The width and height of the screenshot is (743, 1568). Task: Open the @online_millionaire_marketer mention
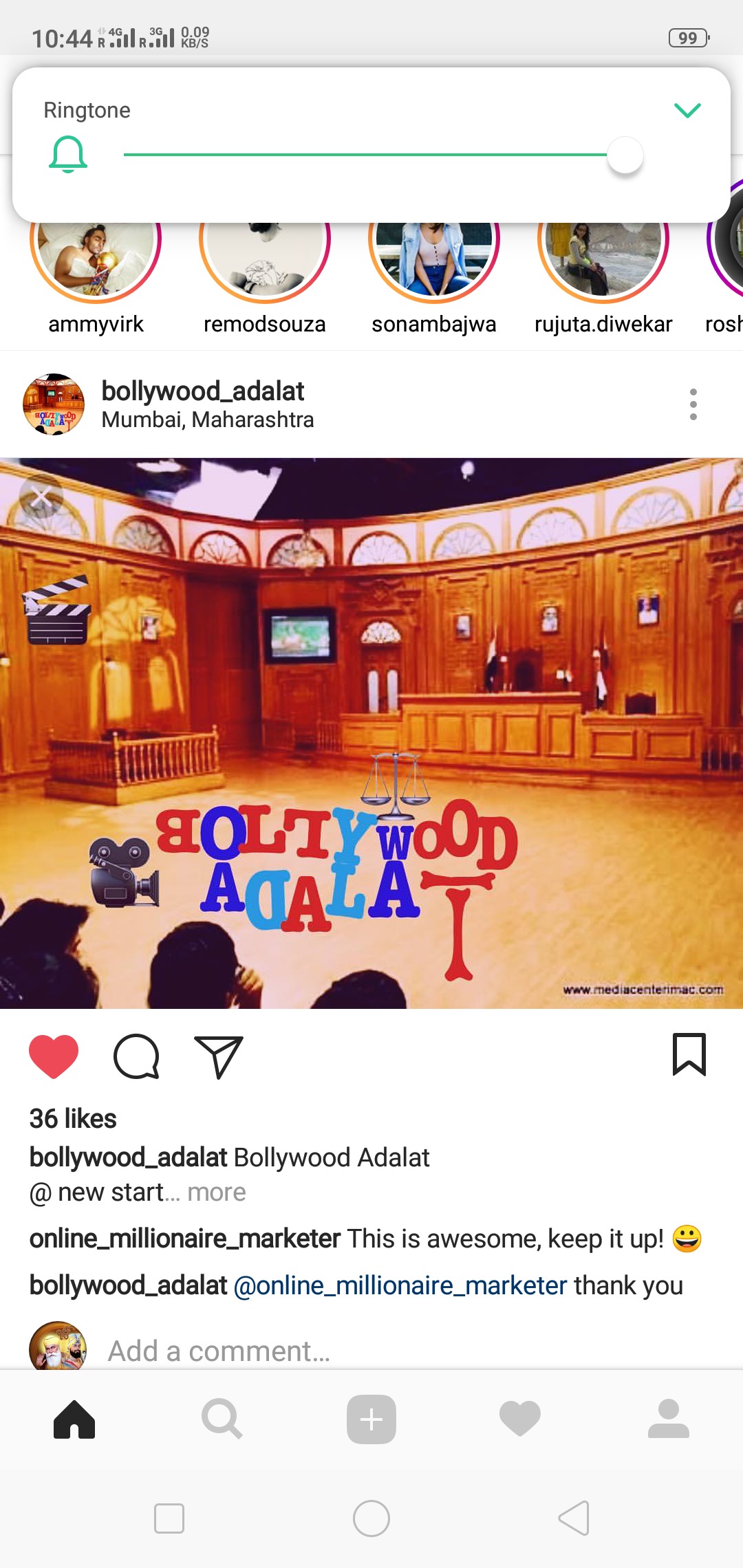400,1285
